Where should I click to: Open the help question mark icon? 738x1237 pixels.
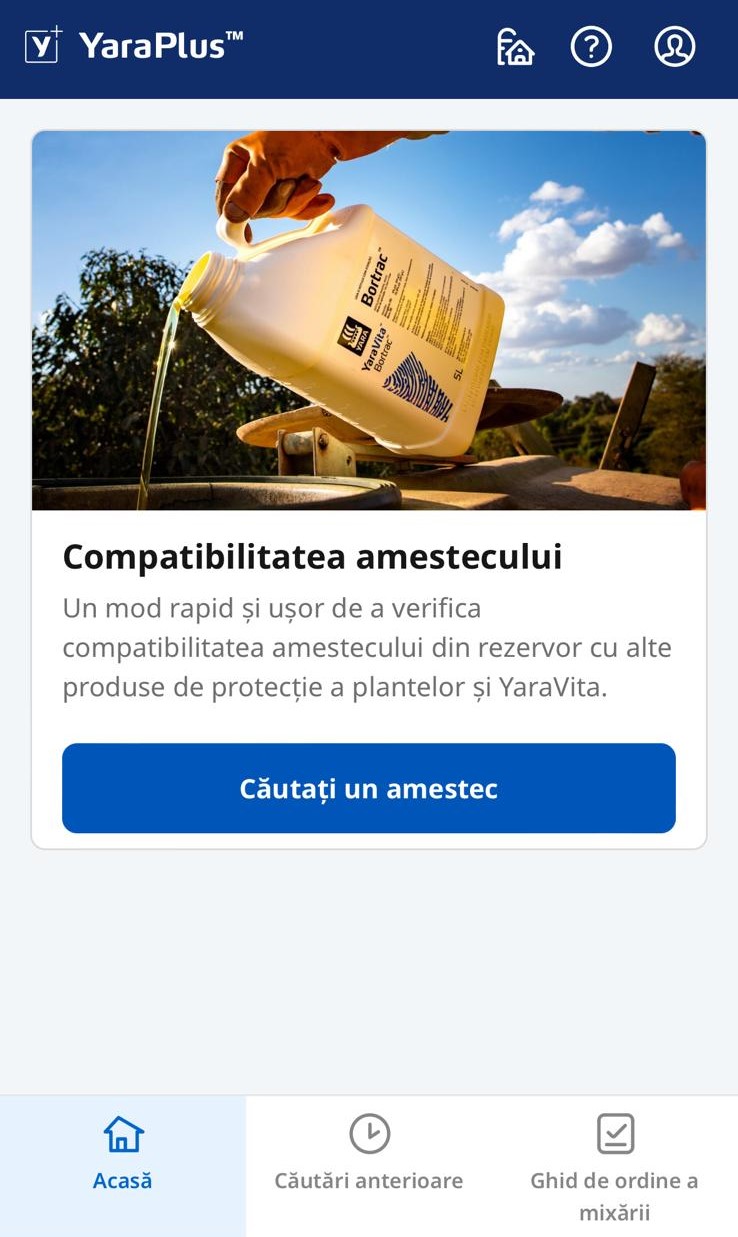[591, 47]
